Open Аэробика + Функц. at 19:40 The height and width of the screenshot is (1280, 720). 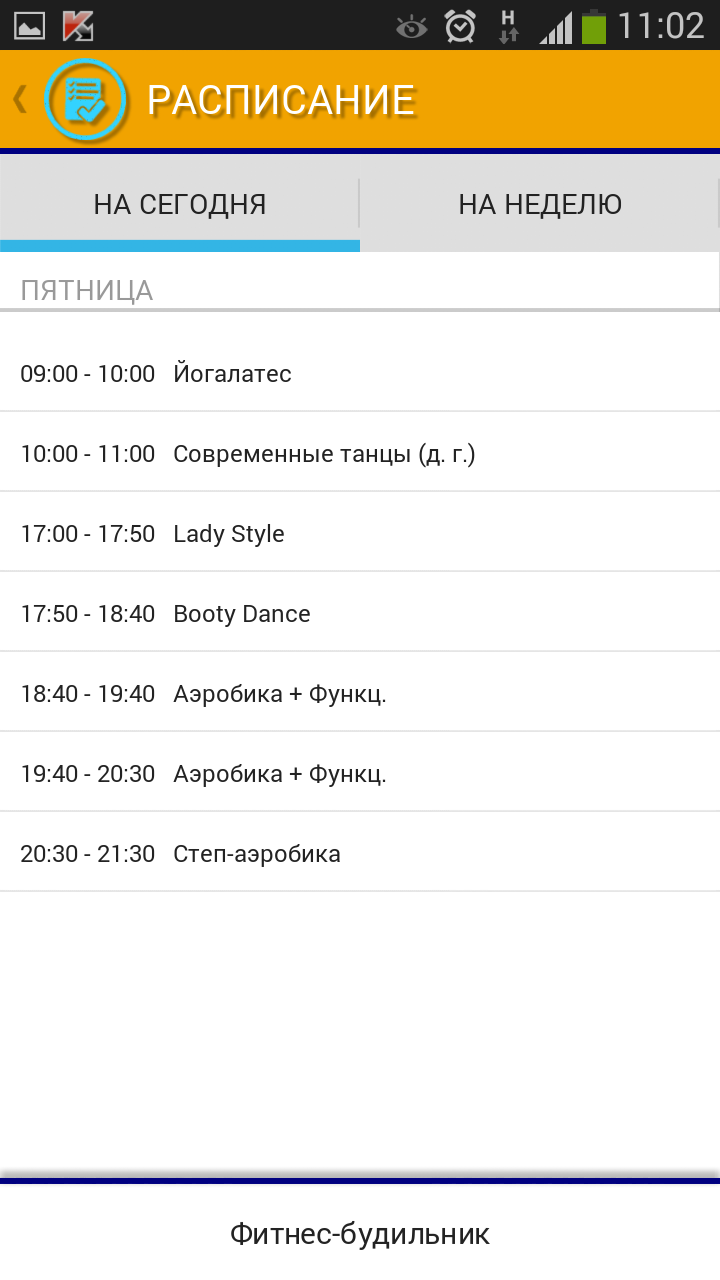click(x=360, y=774)
